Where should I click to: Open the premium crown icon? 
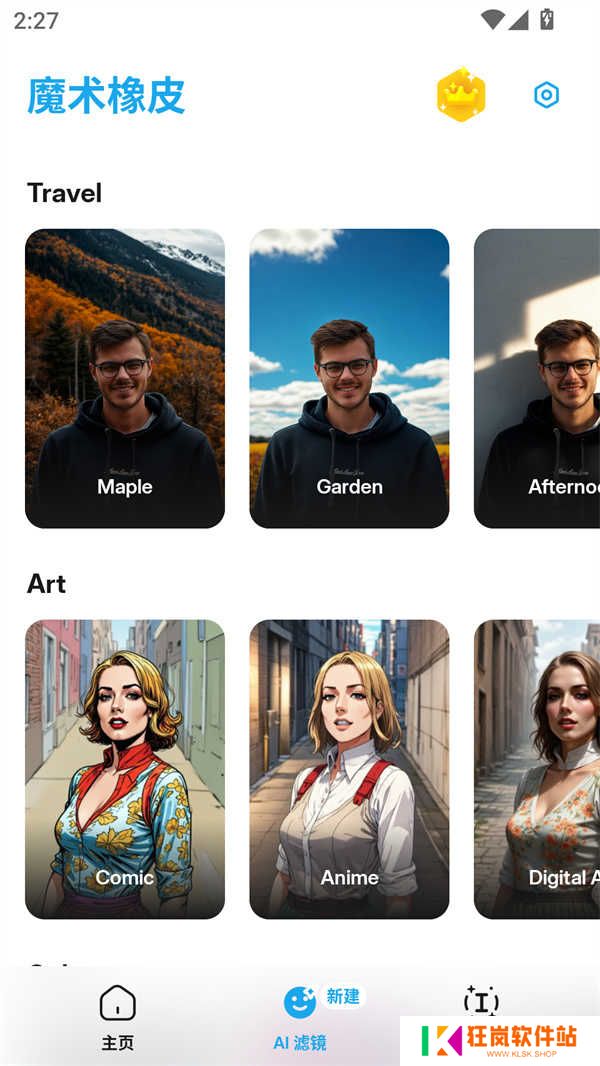point(461,95)
